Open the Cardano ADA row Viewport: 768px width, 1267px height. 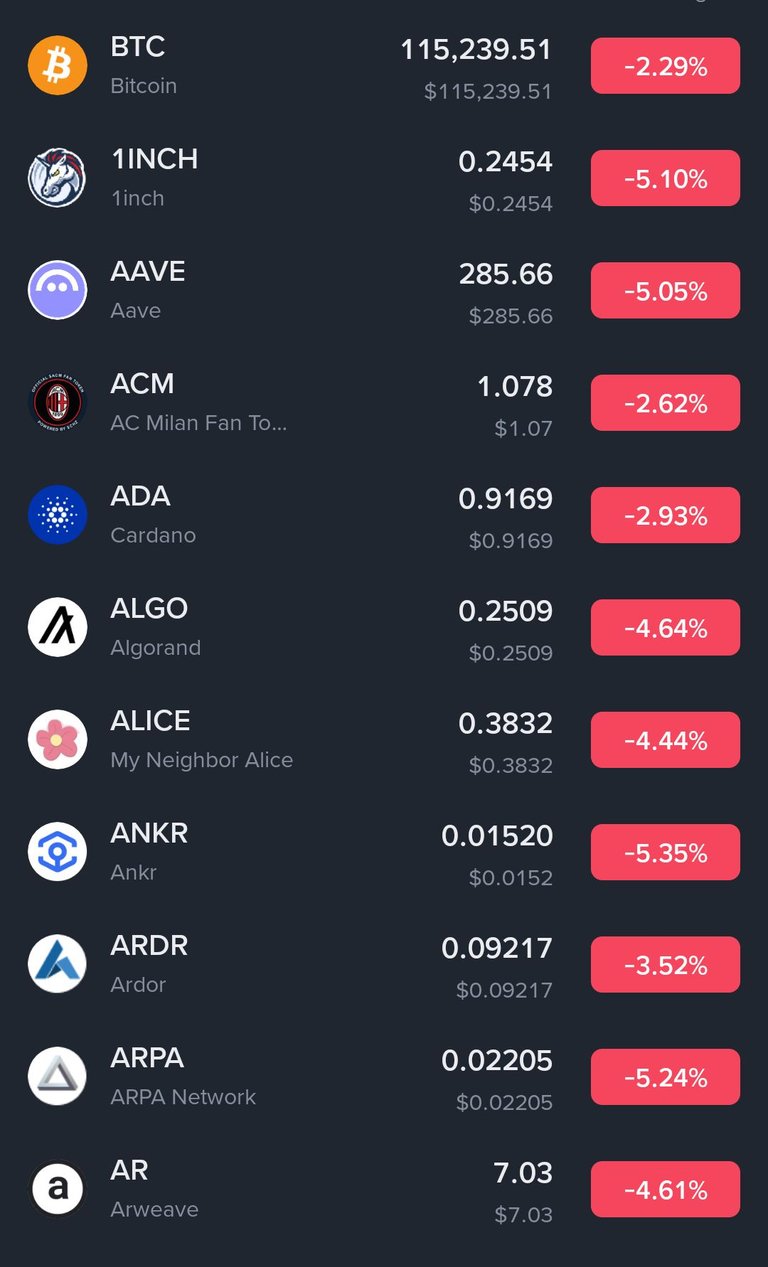(x=384, y=515)
